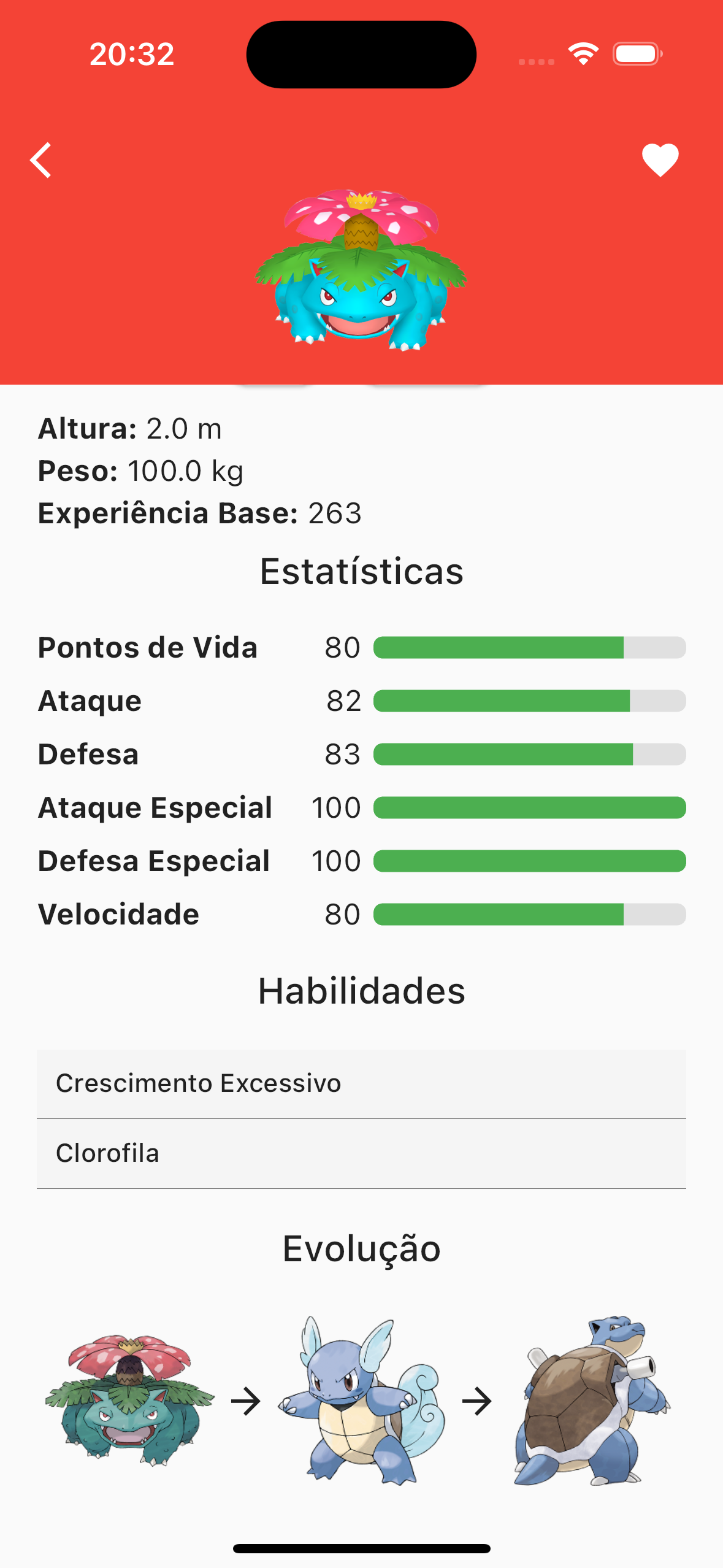Go back using the arrow icon

point(41,160)
